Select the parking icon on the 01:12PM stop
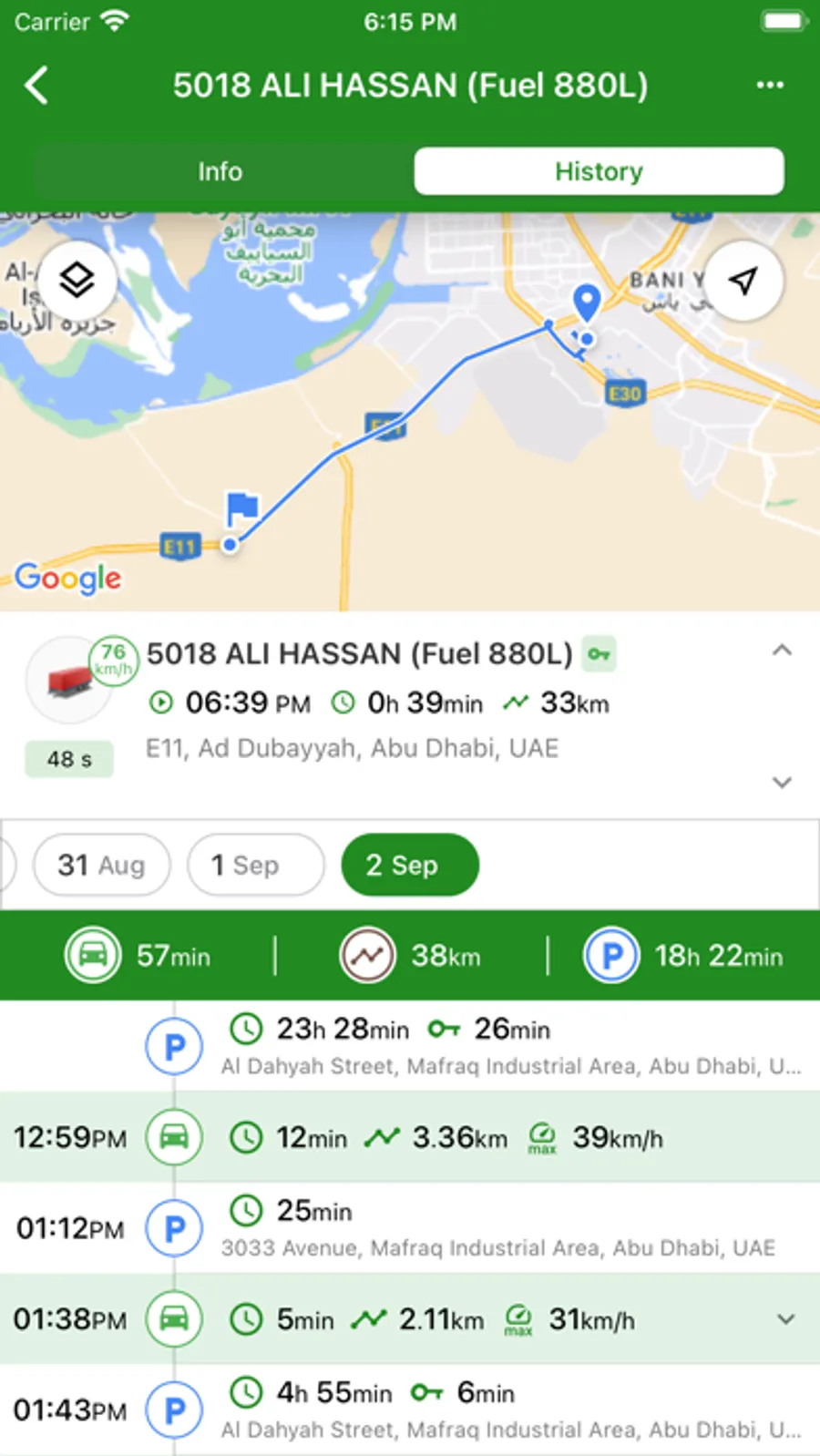 click(x=173, y=1228)
